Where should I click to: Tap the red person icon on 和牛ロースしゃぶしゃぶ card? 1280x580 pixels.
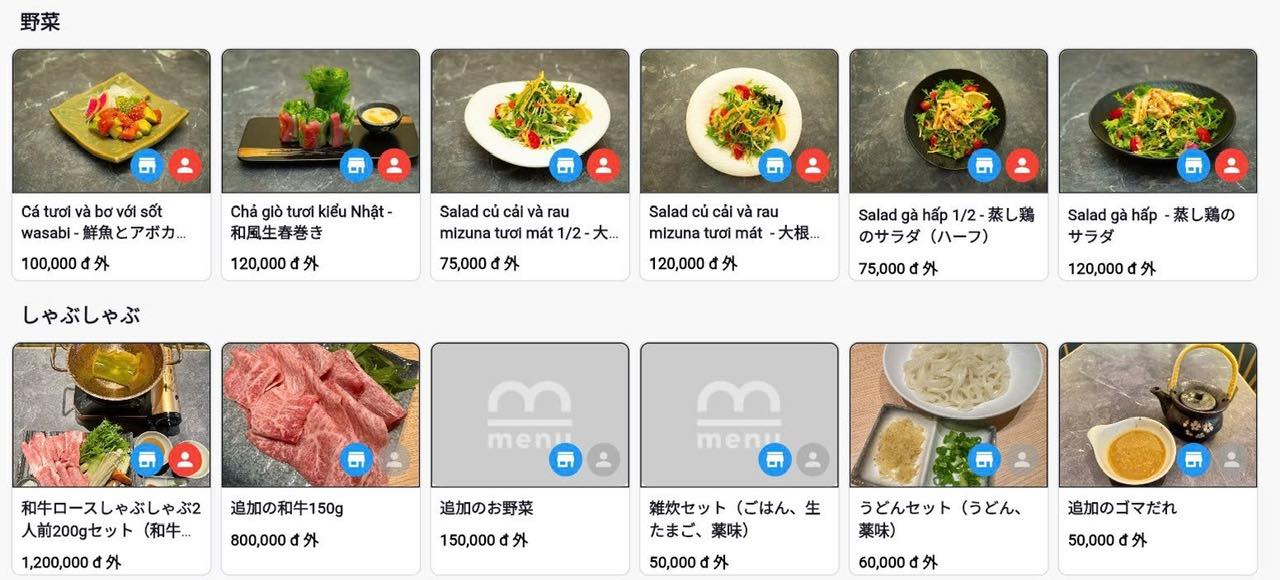pos(185,460)
